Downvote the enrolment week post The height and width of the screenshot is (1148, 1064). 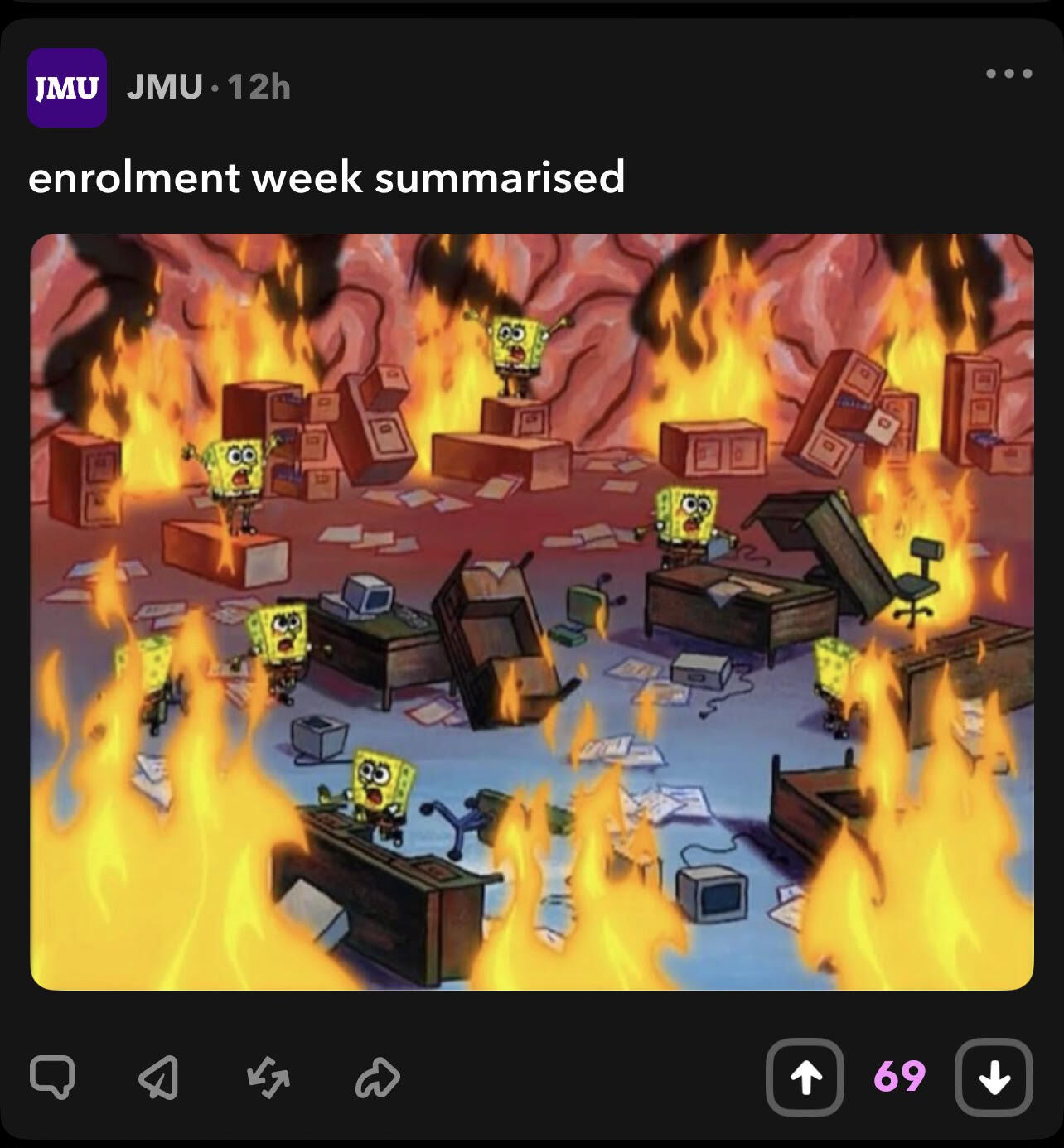[994, 1077]
